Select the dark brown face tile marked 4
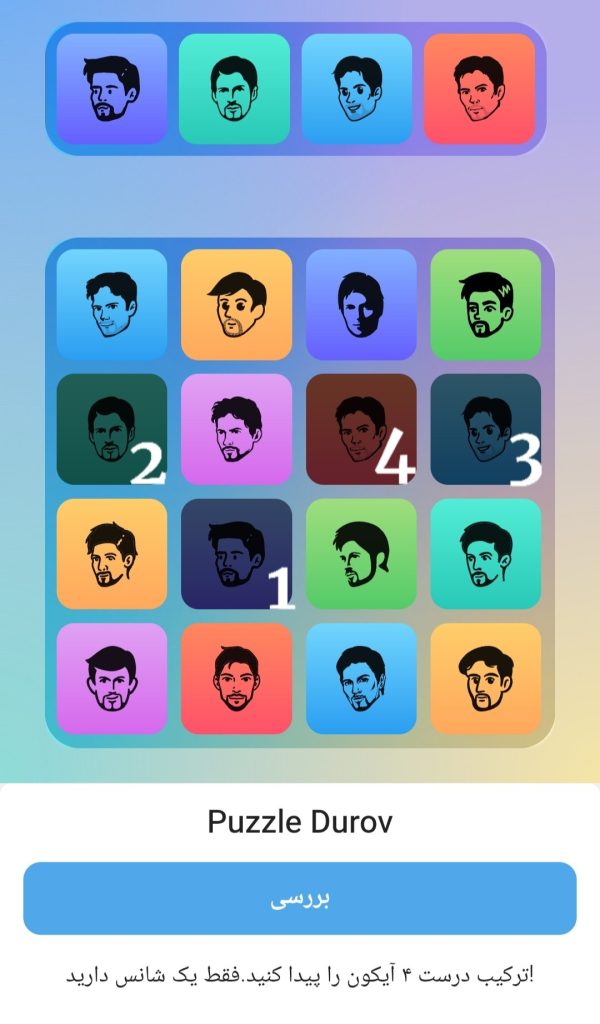 tap(360, 429)
